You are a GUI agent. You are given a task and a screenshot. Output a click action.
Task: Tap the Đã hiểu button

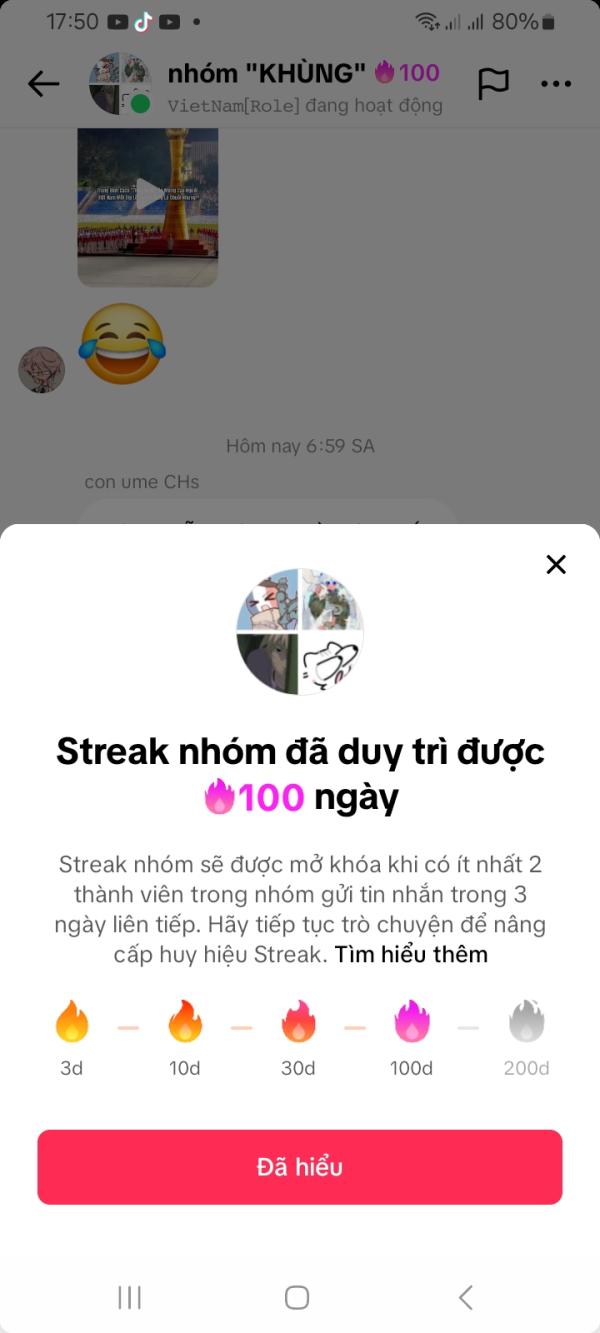pyautogui.click(x=300, y=1167)
